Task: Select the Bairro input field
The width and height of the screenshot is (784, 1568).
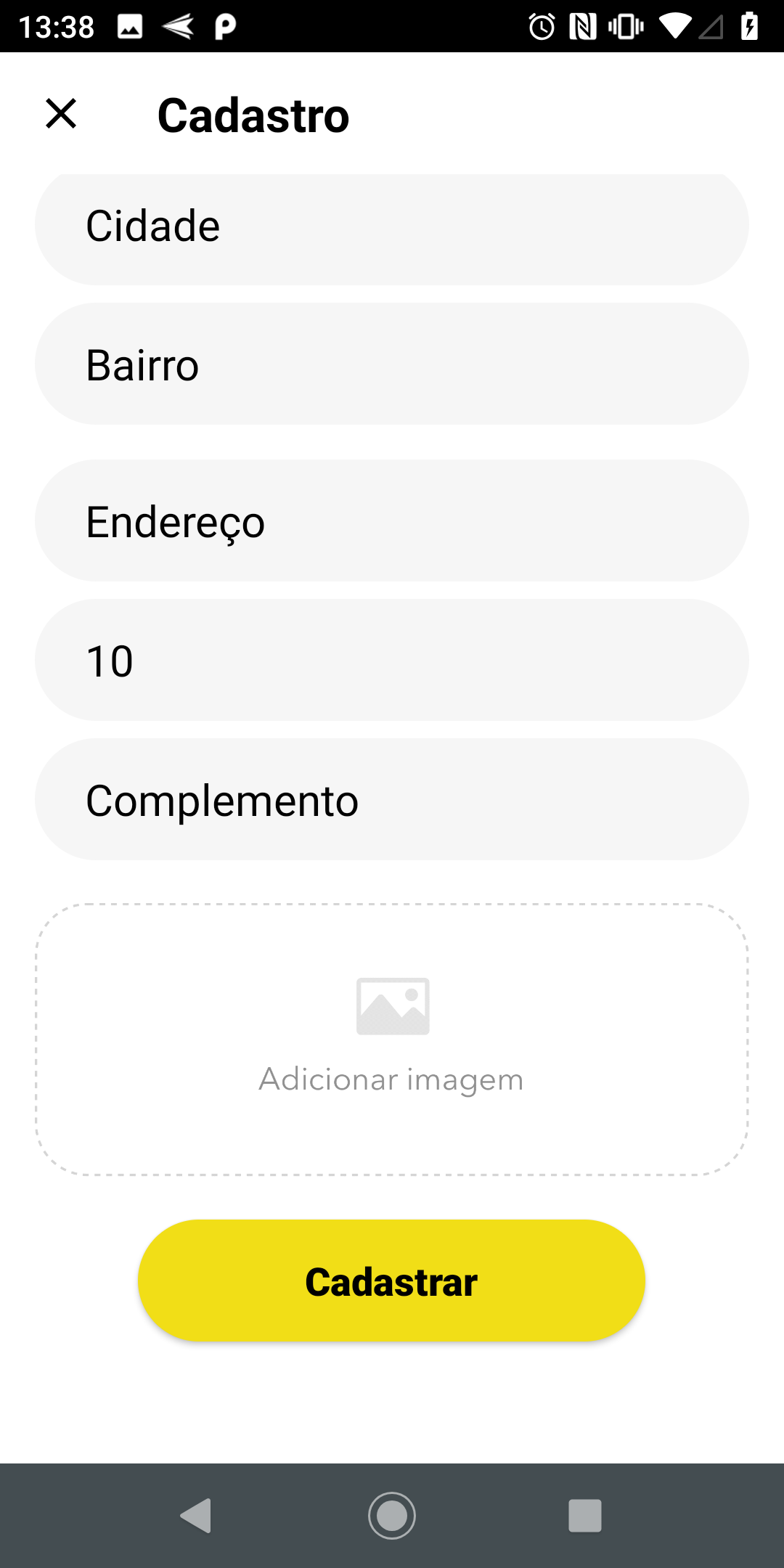Action: click(392, 364)
